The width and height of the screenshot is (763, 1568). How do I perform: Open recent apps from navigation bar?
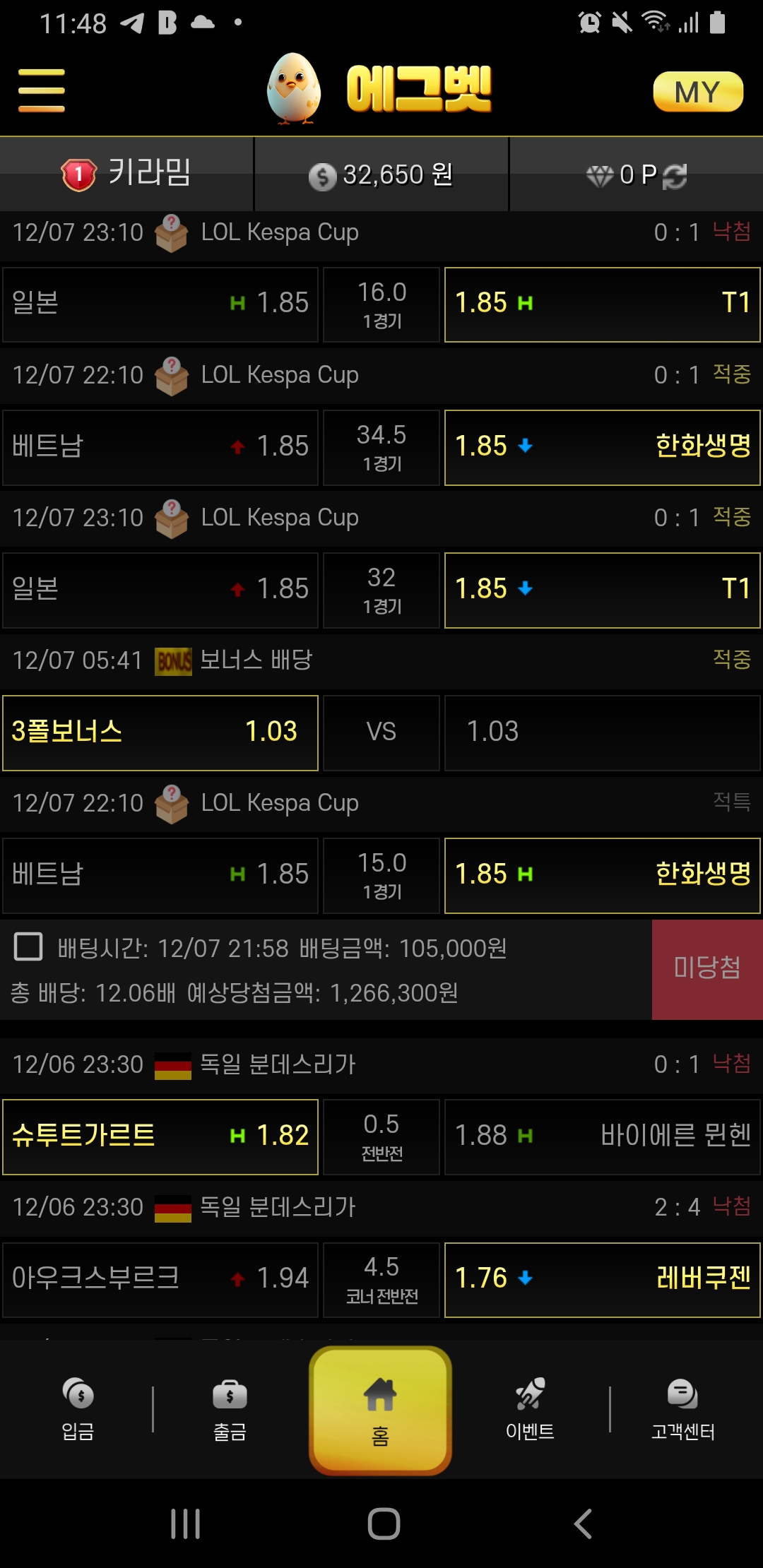click(185, 1524)
